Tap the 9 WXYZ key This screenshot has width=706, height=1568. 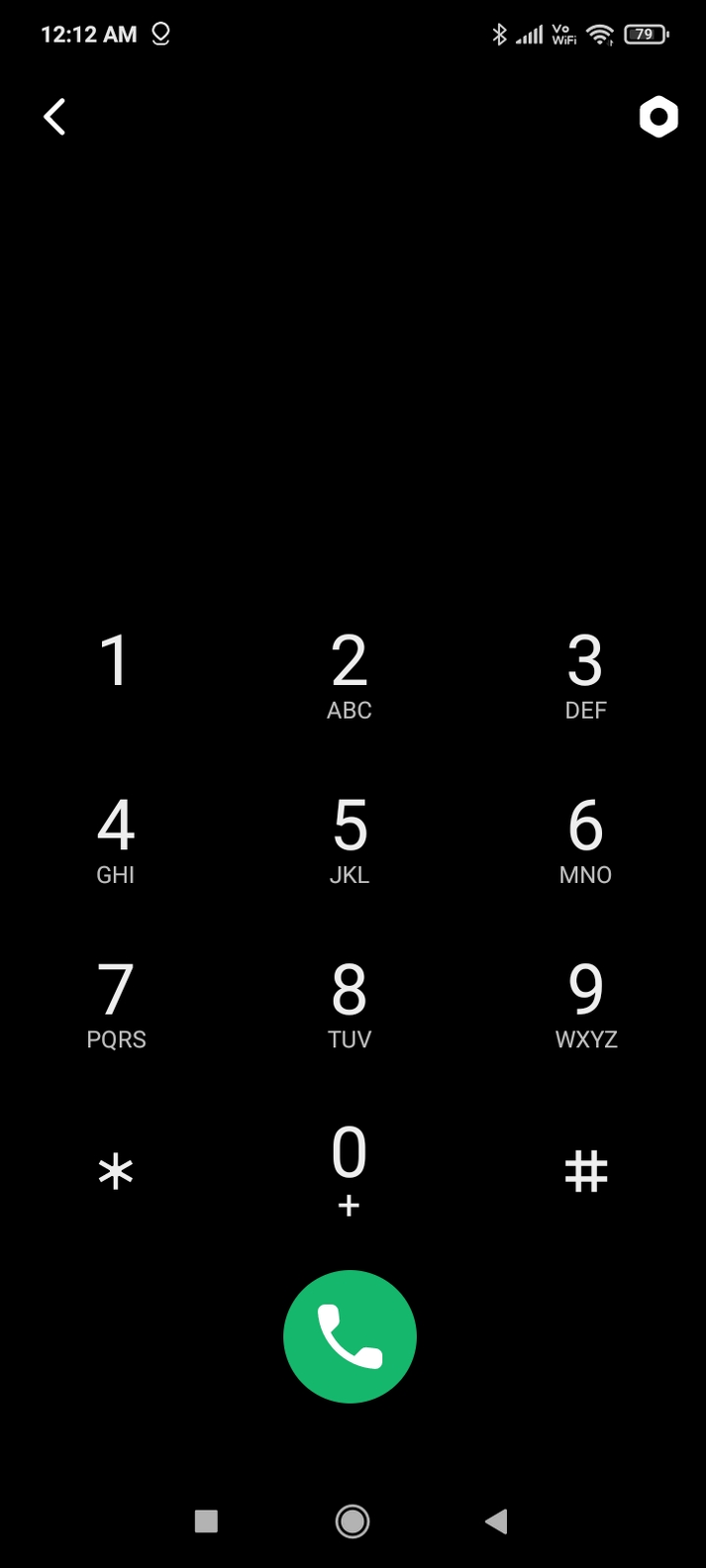(x=586, y=1005)
